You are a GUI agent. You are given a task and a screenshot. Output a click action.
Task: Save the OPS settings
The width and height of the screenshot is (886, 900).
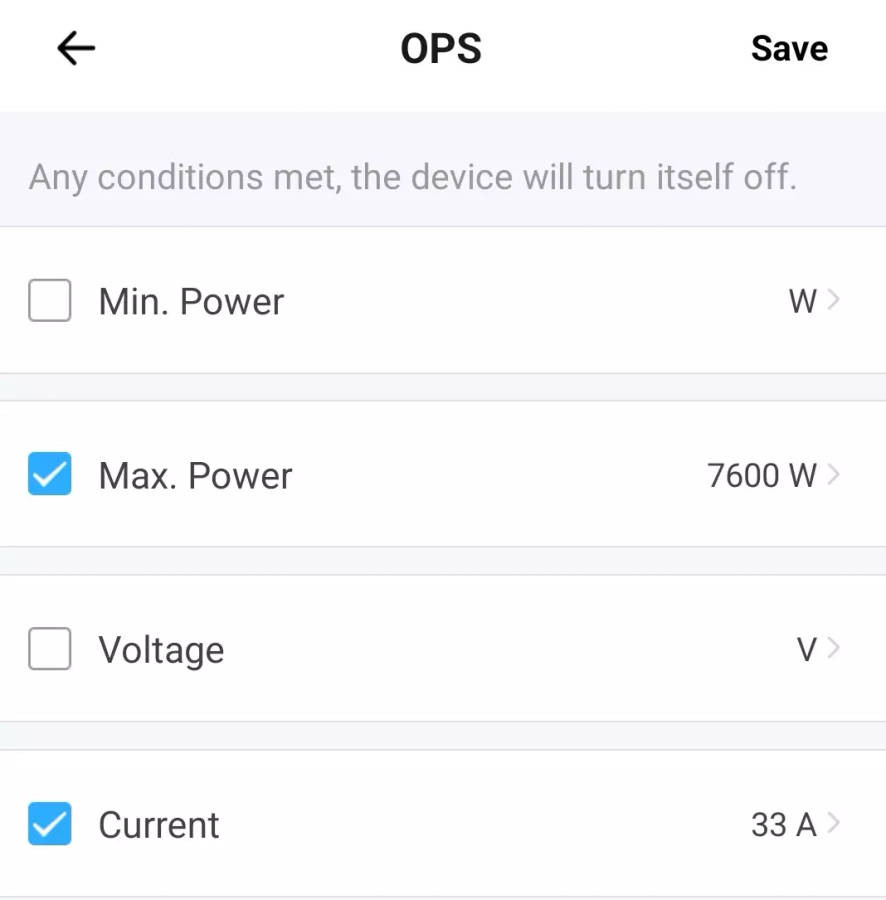coord(789,48)
